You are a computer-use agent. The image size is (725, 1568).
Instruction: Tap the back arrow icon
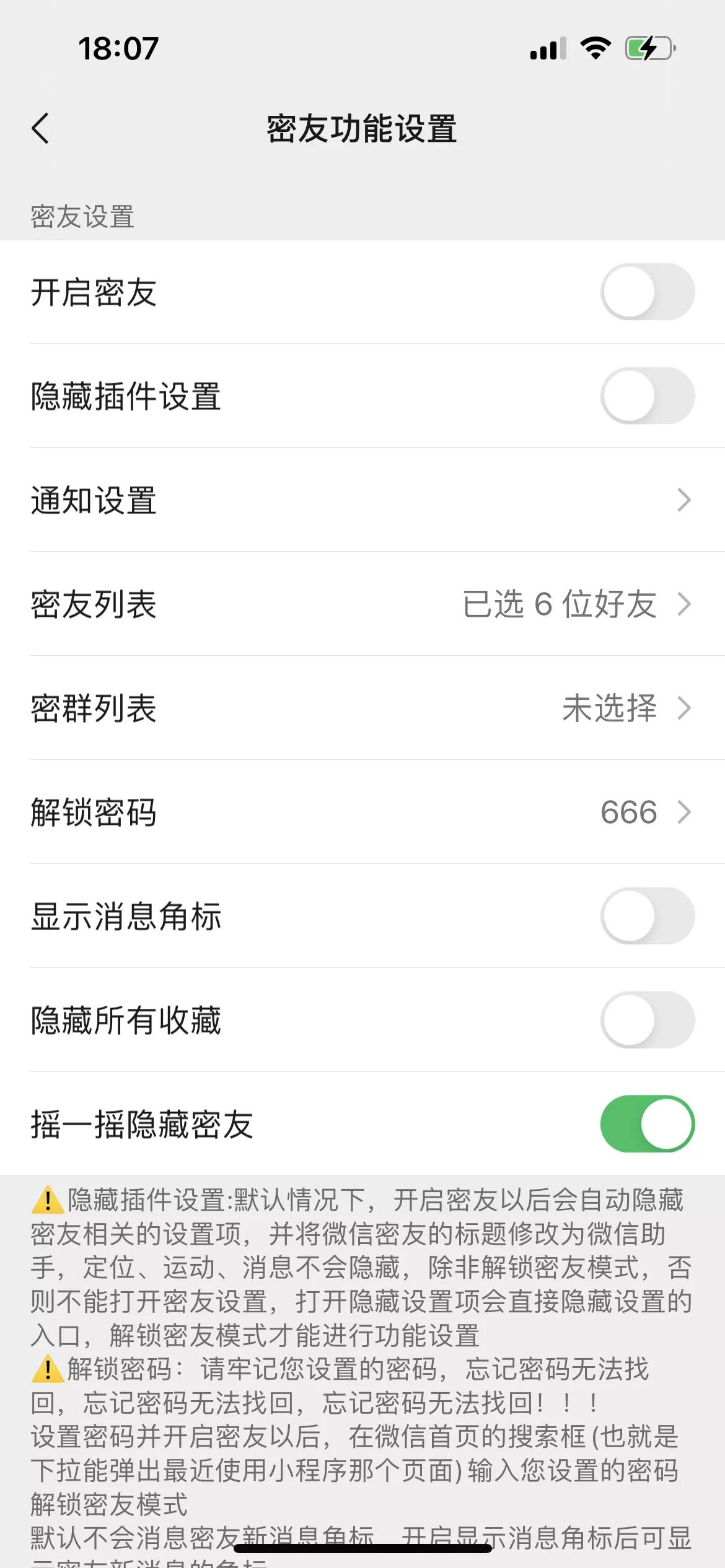click(41, 129)
